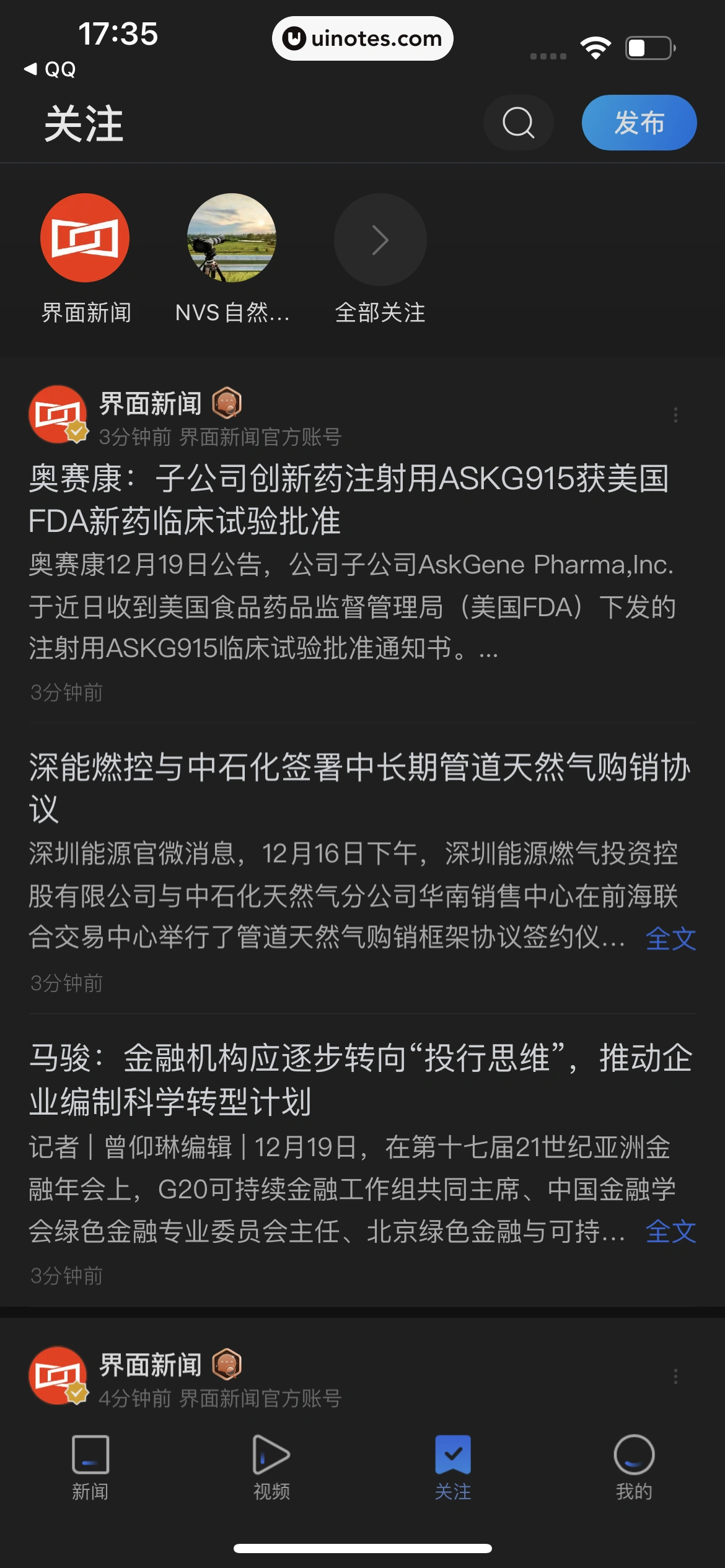Open the more options menu on the first post

(675, 416)
